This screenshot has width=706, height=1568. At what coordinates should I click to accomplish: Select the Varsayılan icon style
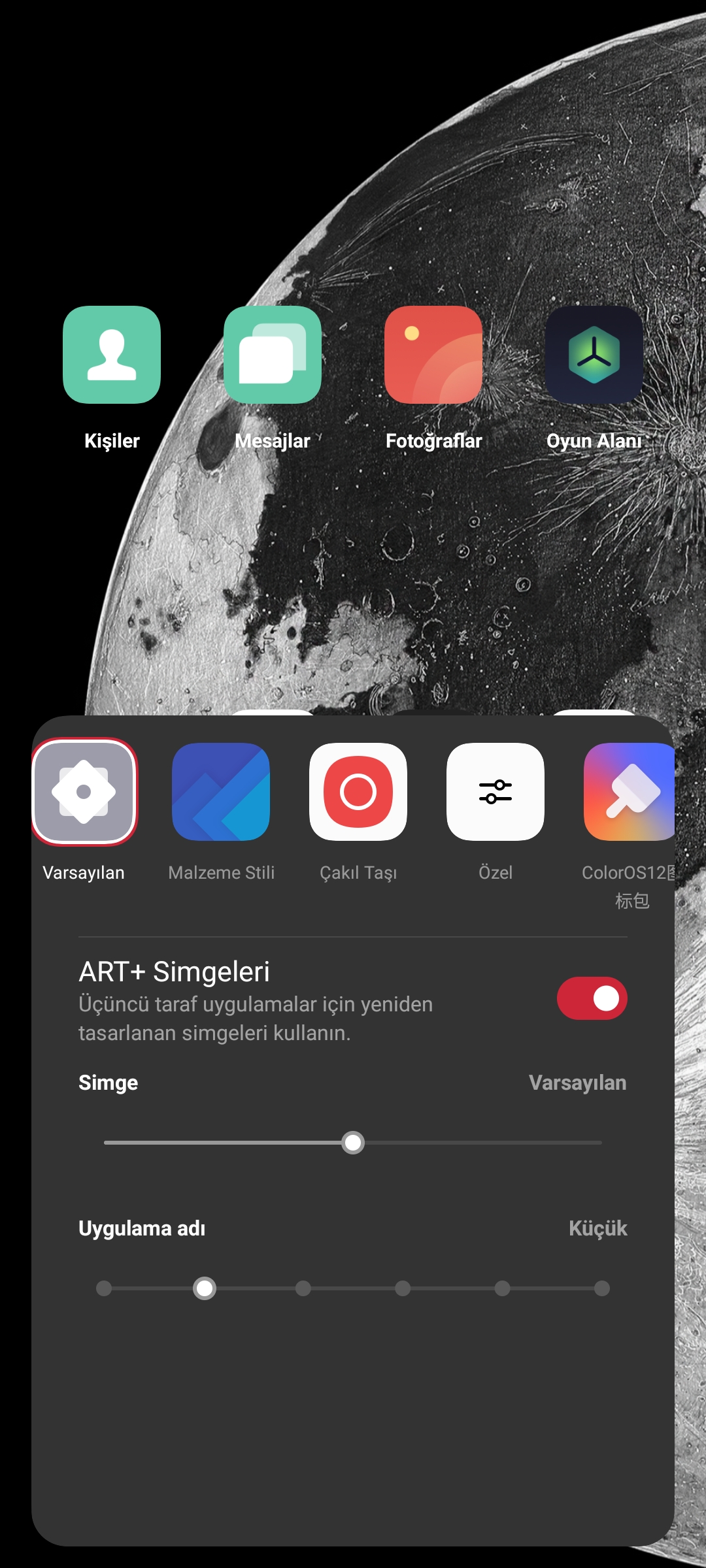point(84,792)
